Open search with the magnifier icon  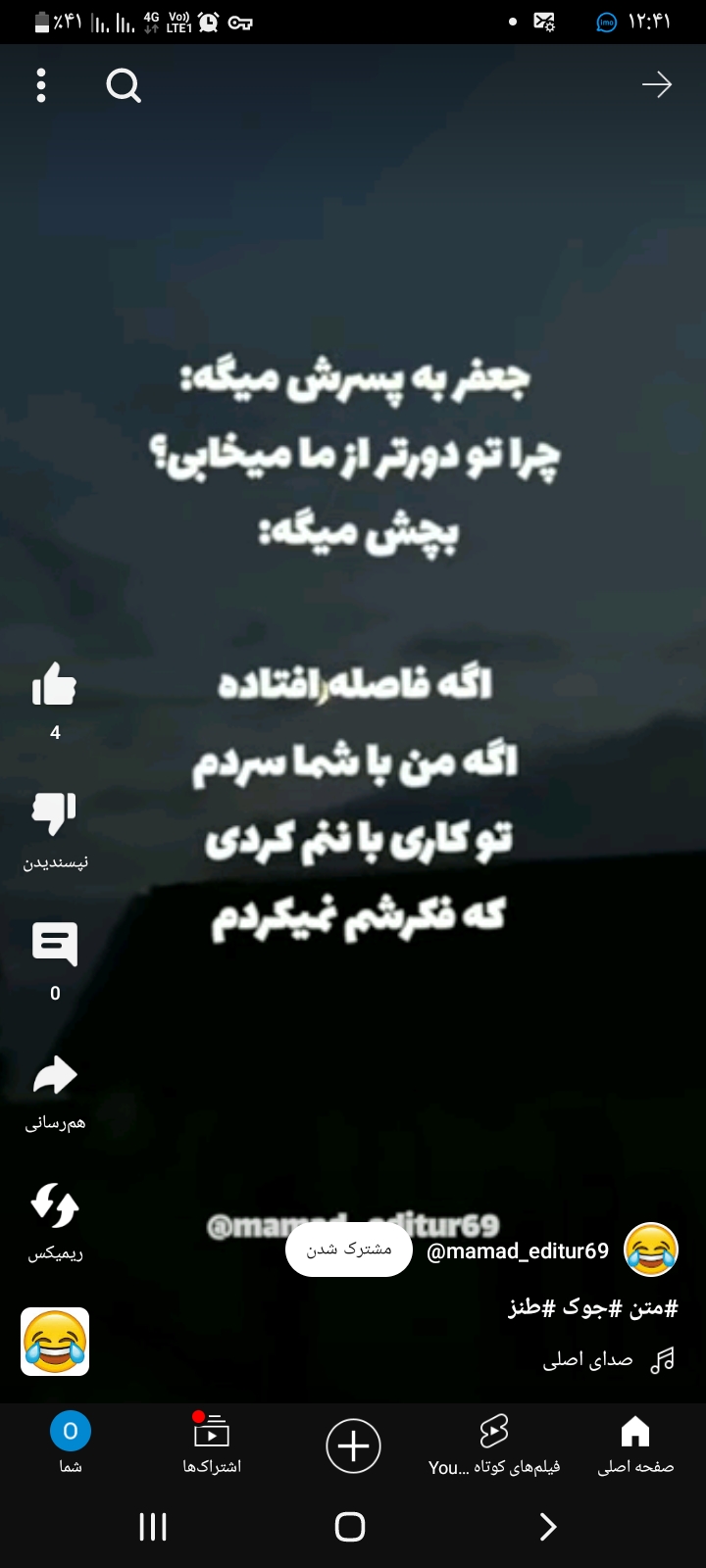pyautogui.click(x=124, y=86)
